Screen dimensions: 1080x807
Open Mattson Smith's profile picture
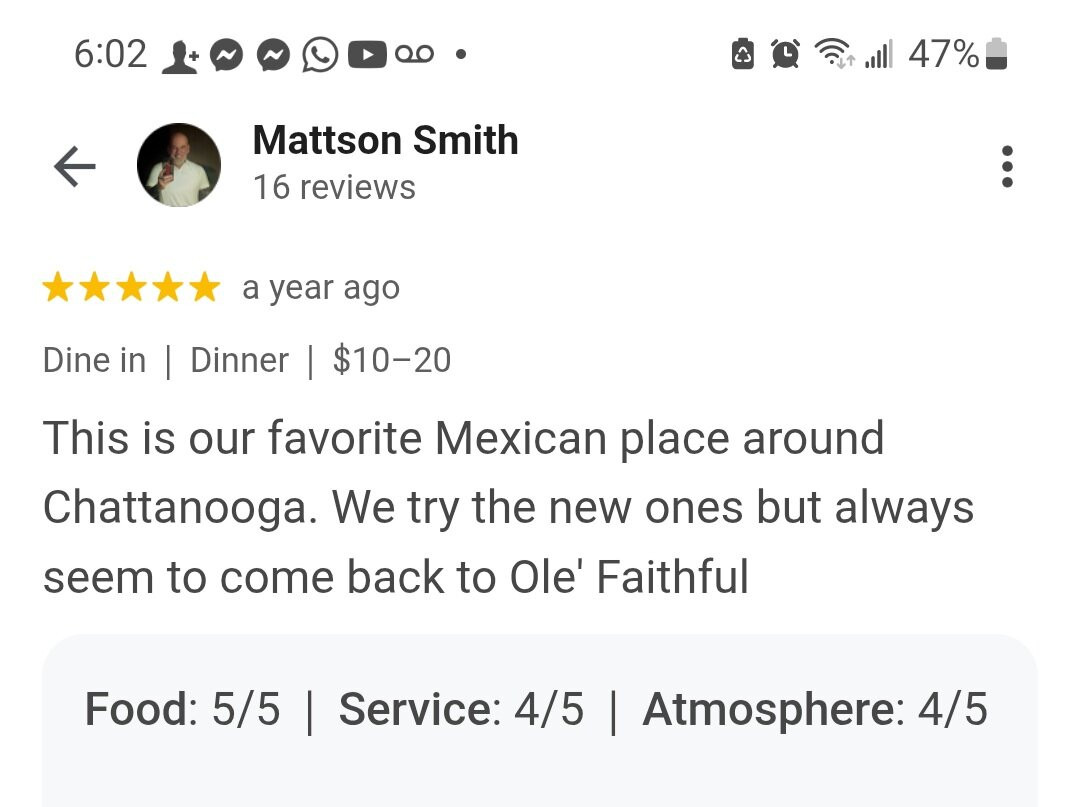coord(178,166)
